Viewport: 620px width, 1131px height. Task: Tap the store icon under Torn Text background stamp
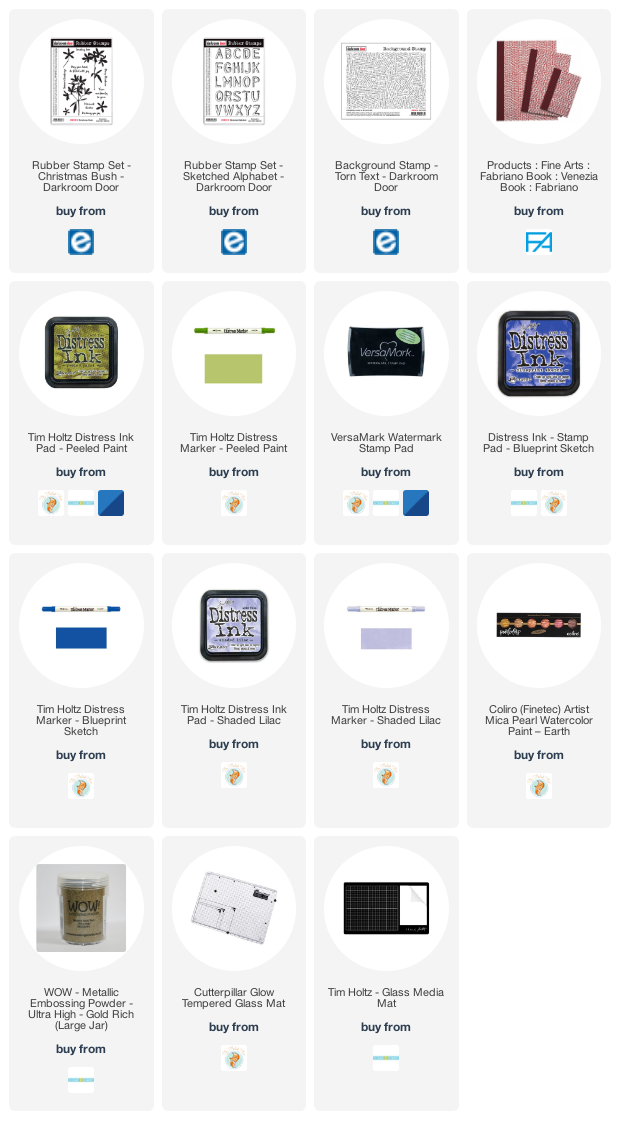click(x=386, y=242)
